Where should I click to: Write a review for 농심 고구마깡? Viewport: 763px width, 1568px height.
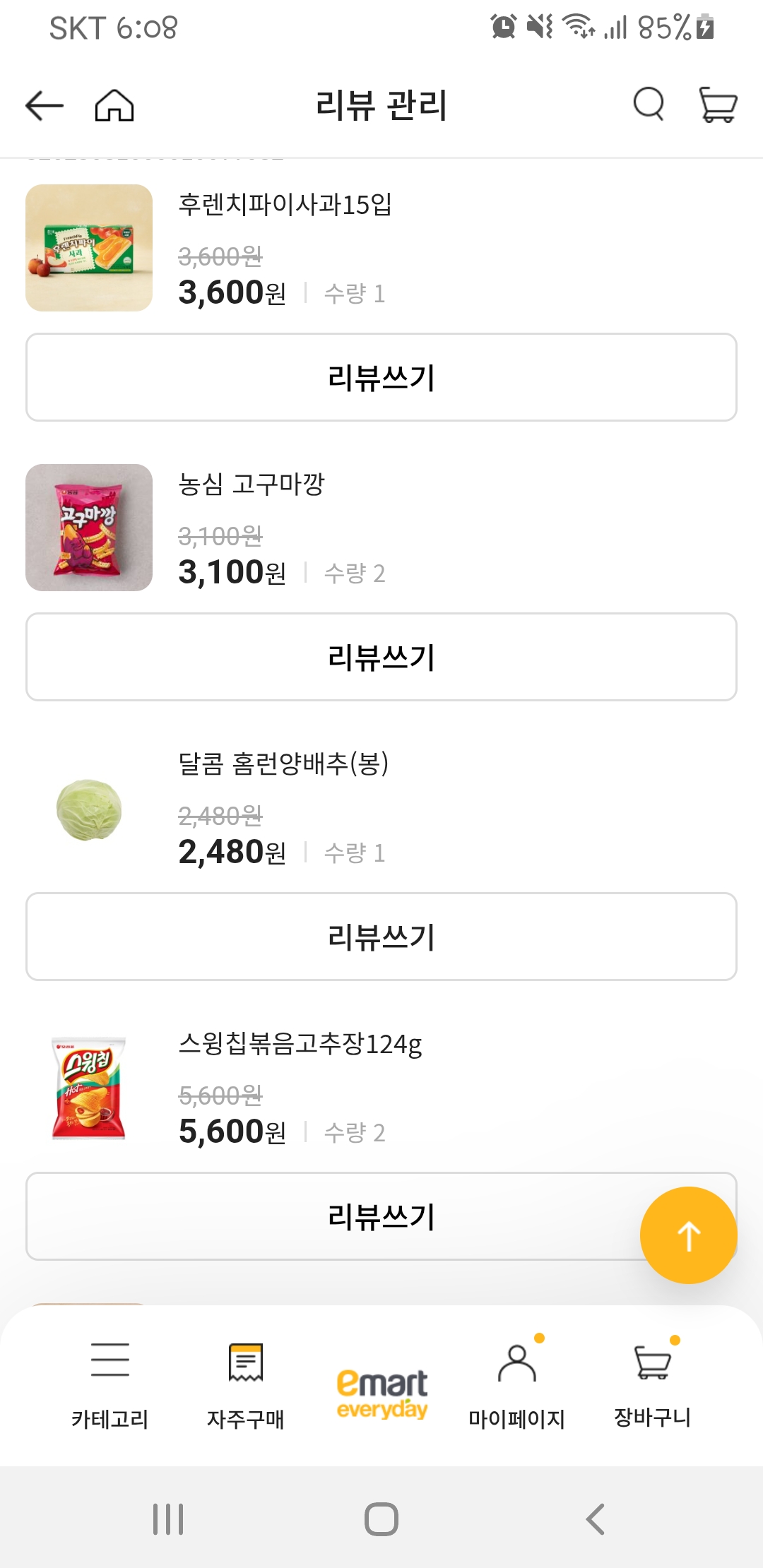click(381, 656)
